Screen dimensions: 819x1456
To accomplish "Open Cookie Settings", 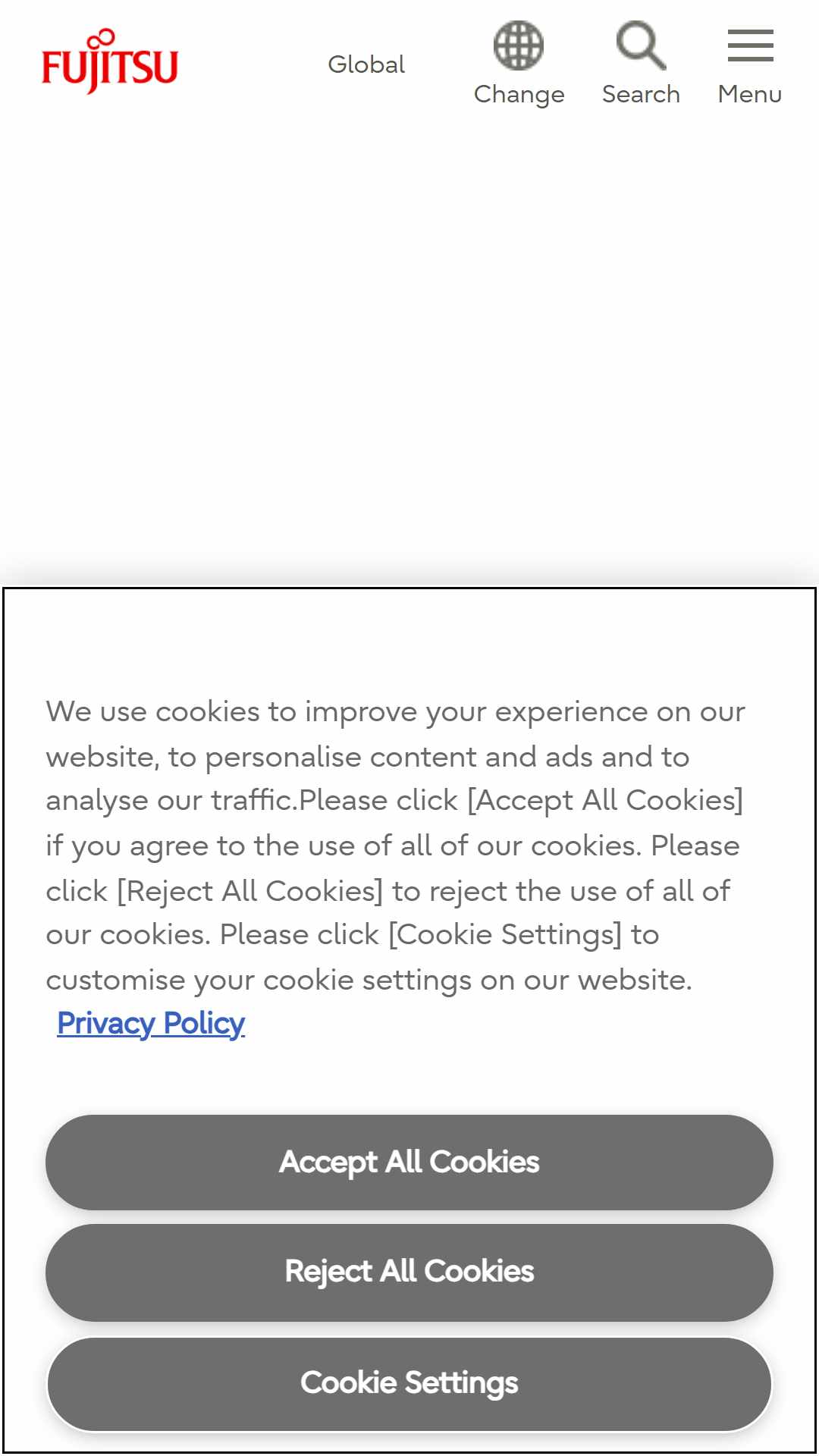I will [x=409, y=1383].
